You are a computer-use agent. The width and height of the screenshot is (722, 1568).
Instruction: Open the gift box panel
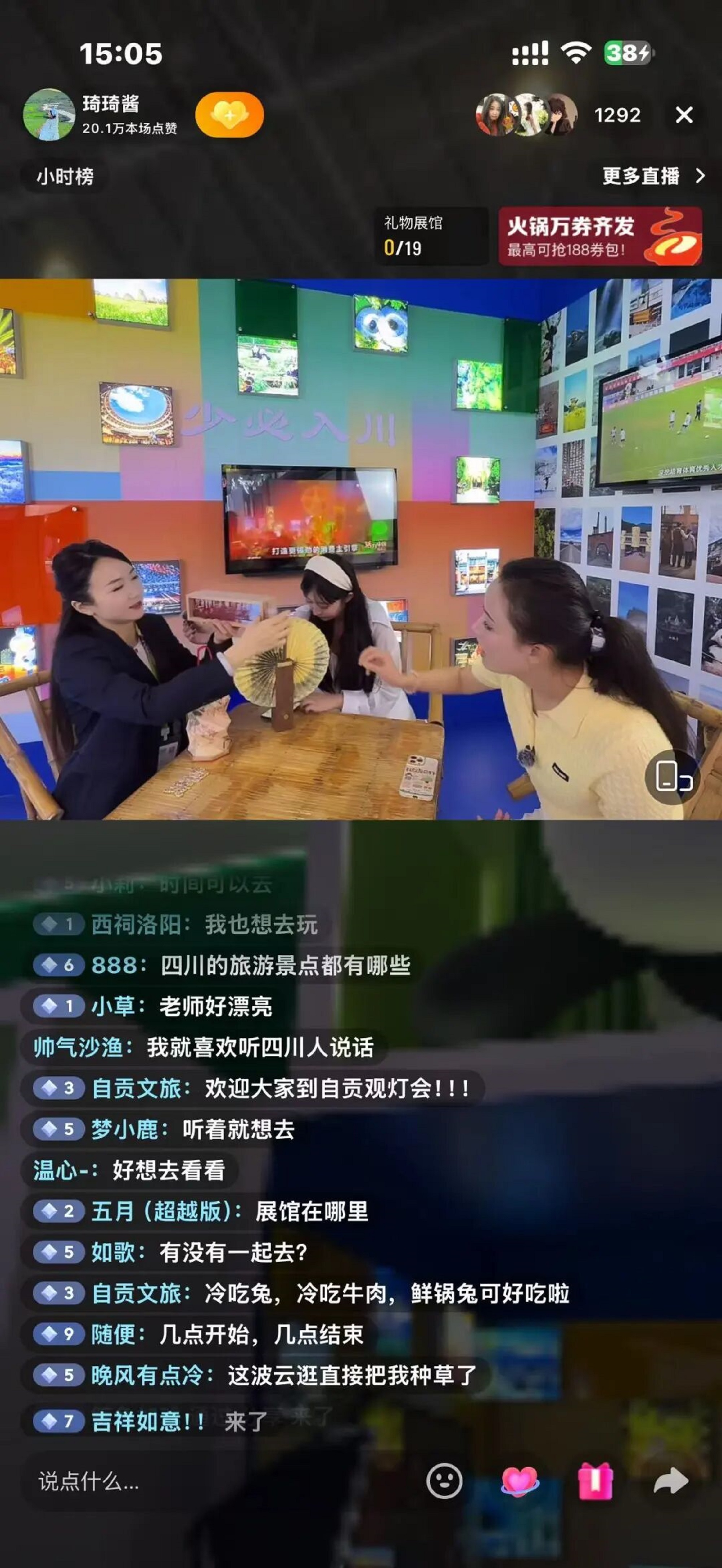(x=595, y=1481)
